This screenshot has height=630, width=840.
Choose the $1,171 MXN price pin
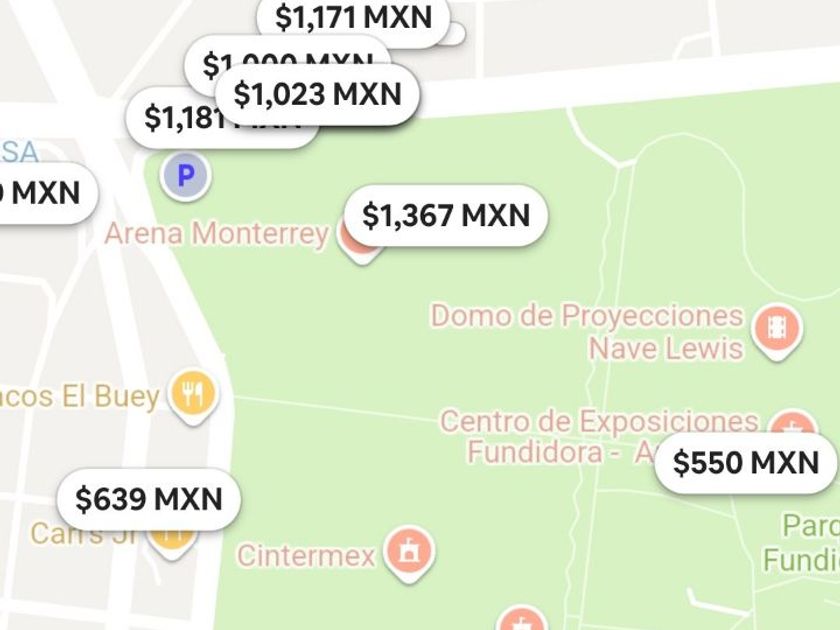click(354, 18)
